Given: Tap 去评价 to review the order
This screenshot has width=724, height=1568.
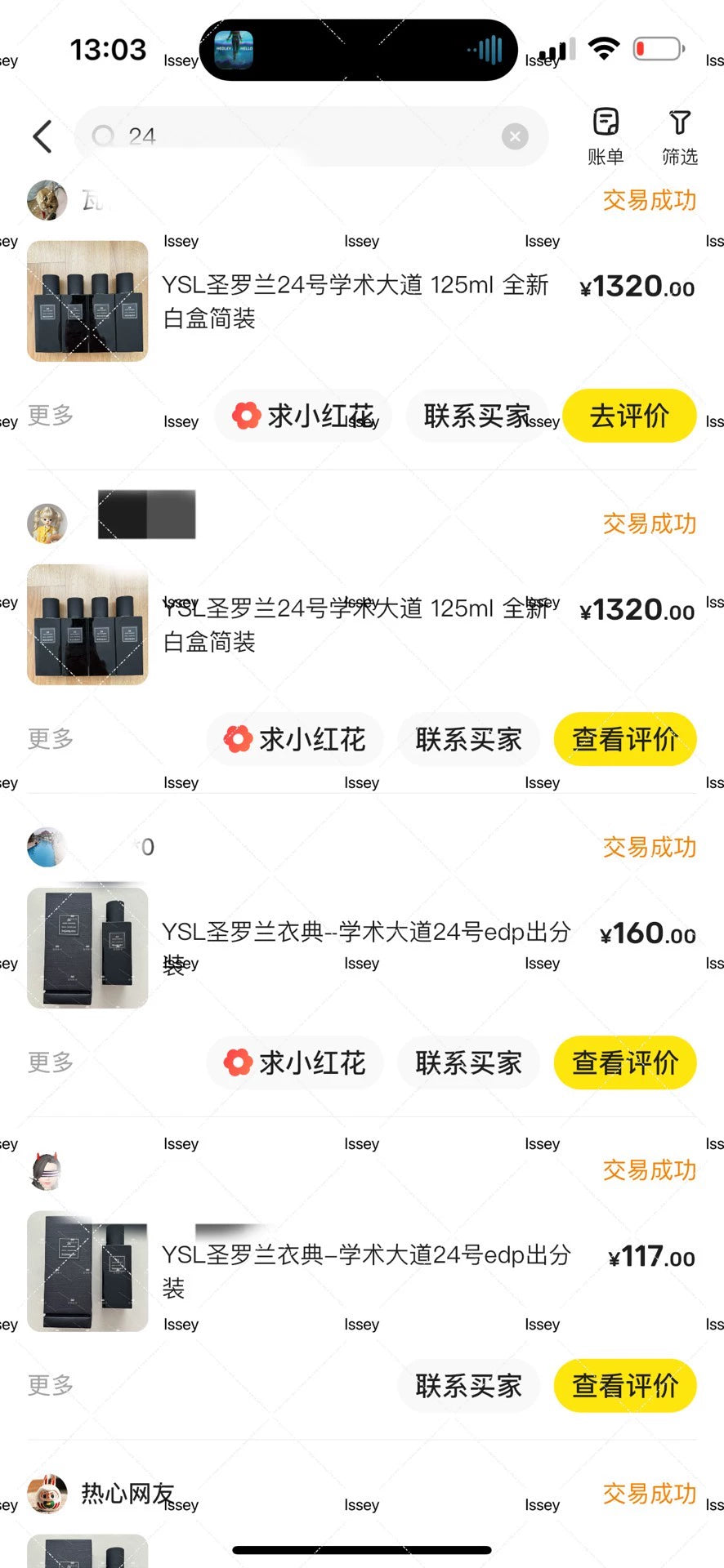Looking at the screenshot, I should pos(629,416).
